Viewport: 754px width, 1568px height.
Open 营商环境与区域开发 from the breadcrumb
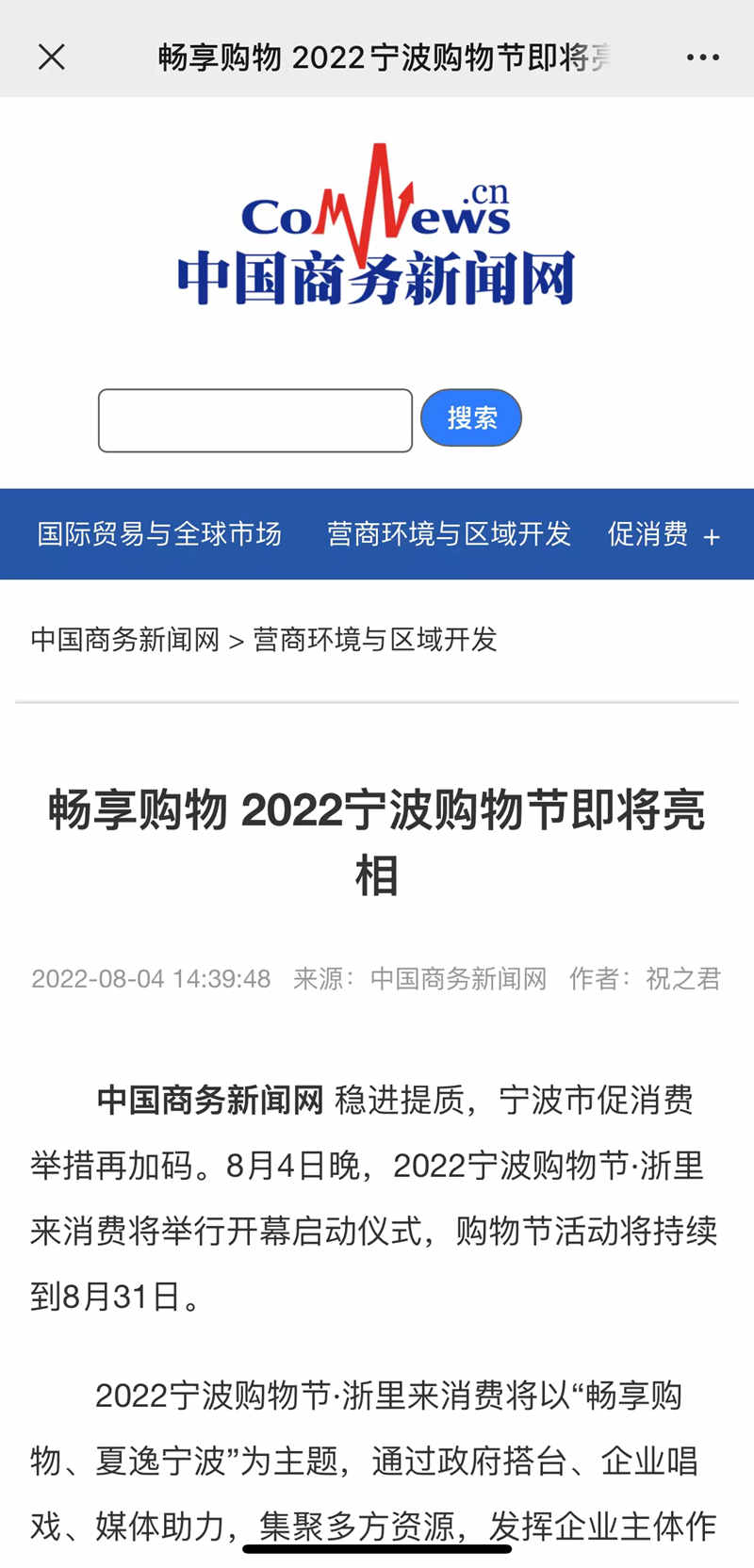coord(375,640)
